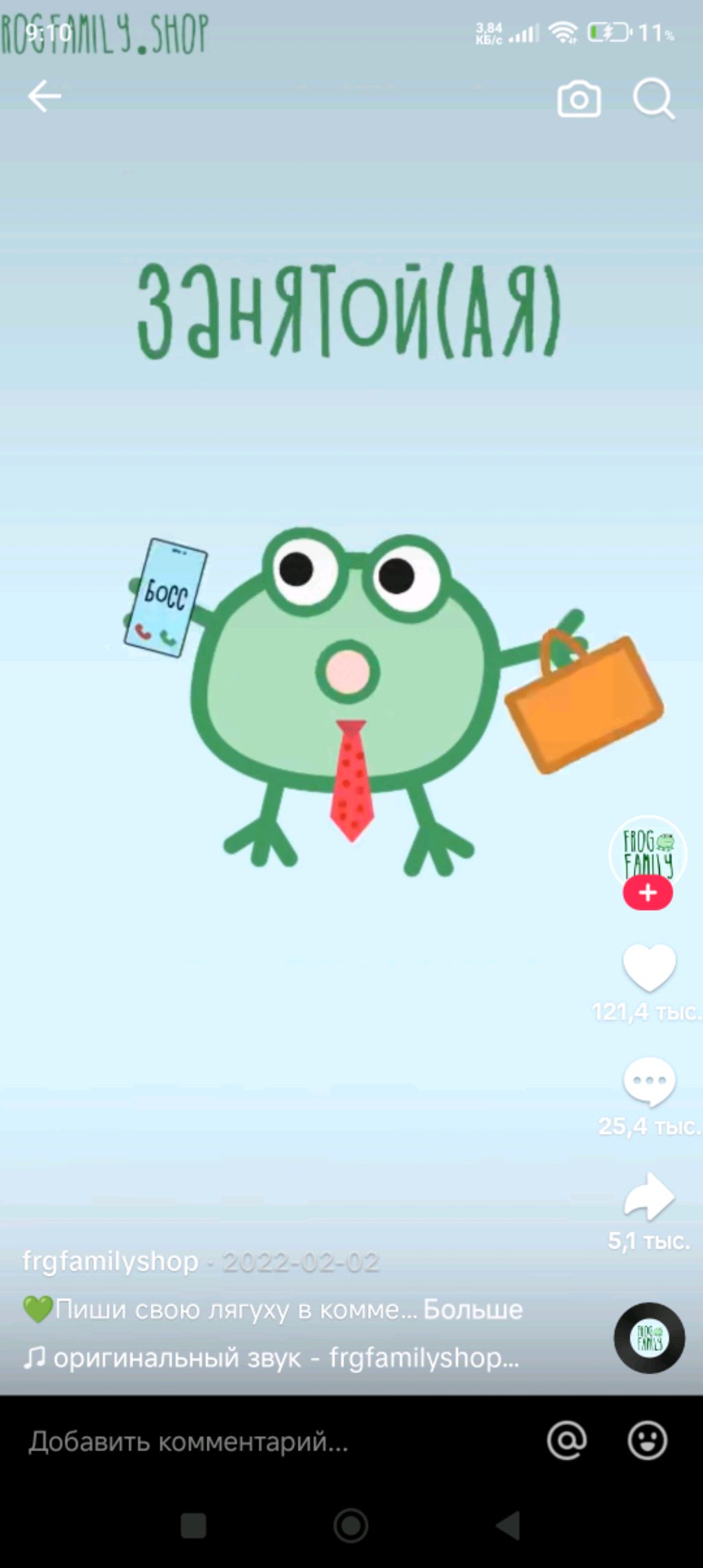Follow the author via red plus button

[x=647, y=893]
